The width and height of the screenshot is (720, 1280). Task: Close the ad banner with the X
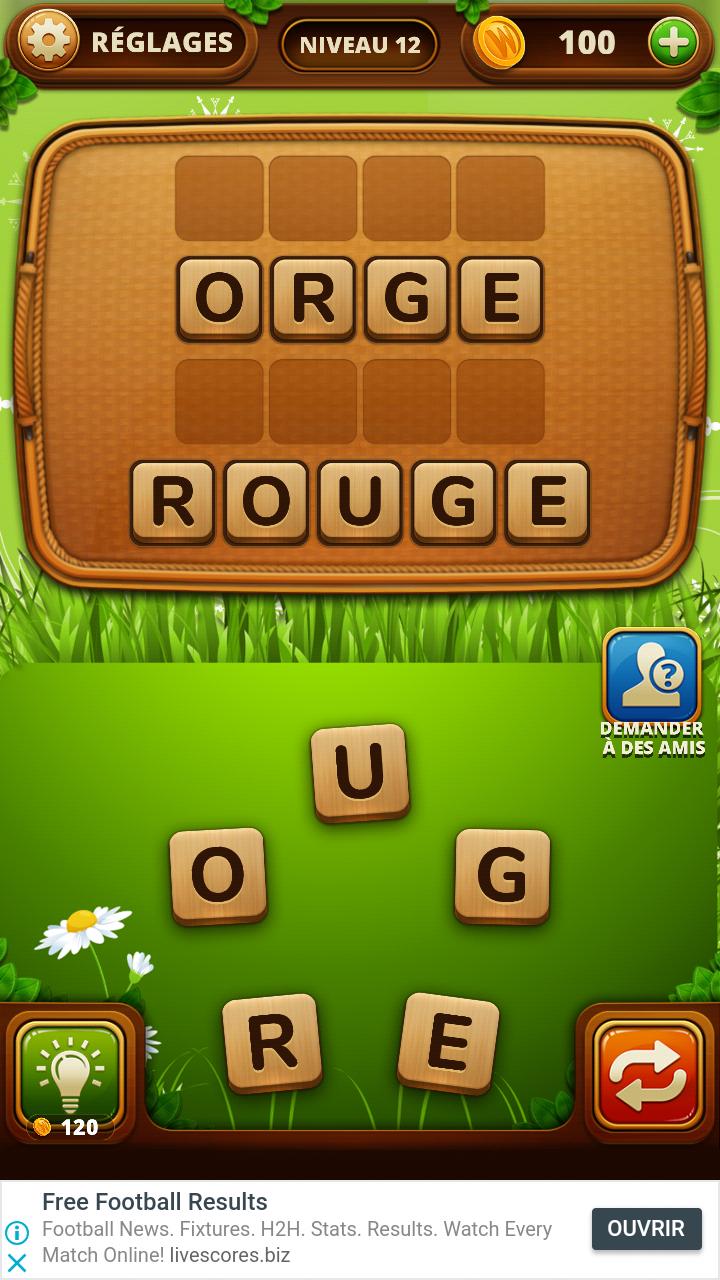pyautogui.click(x=16, y=1262)
